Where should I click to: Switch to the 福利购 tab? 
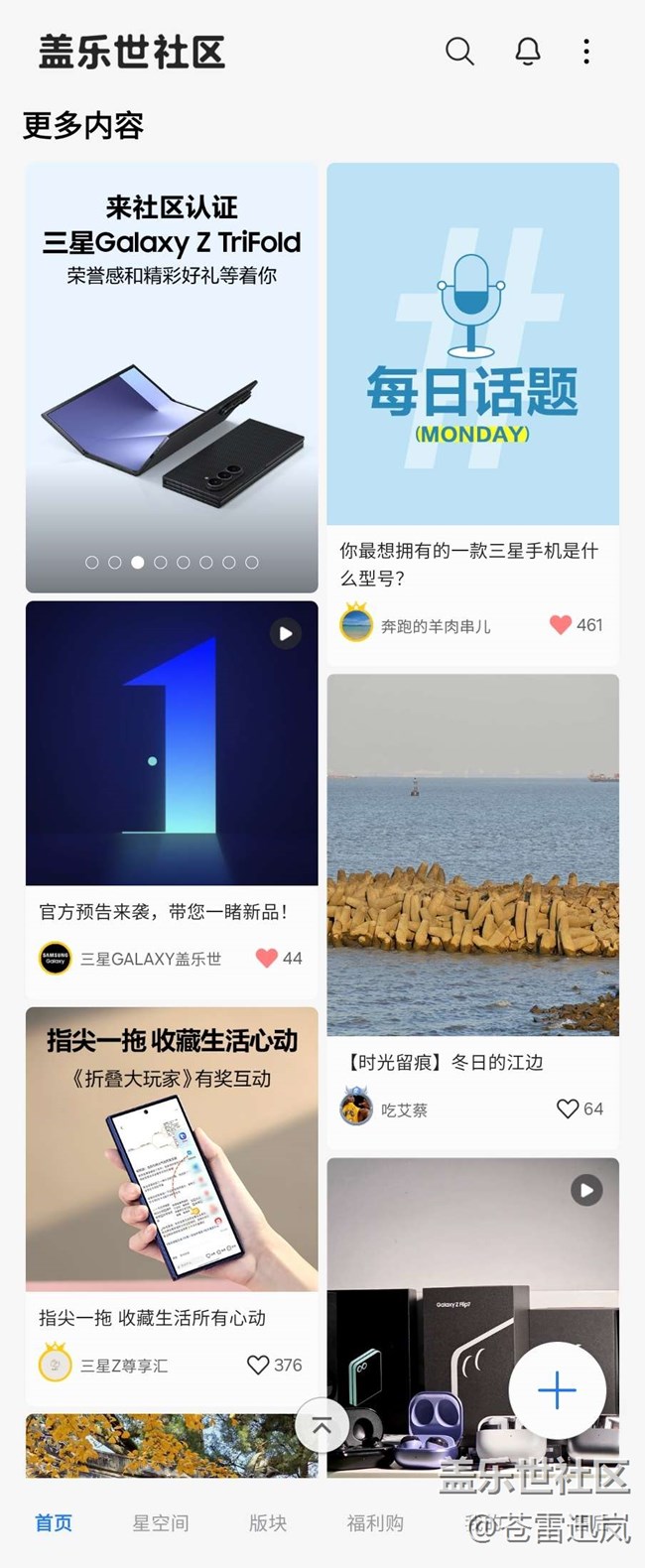click(x=375, y=1523)
